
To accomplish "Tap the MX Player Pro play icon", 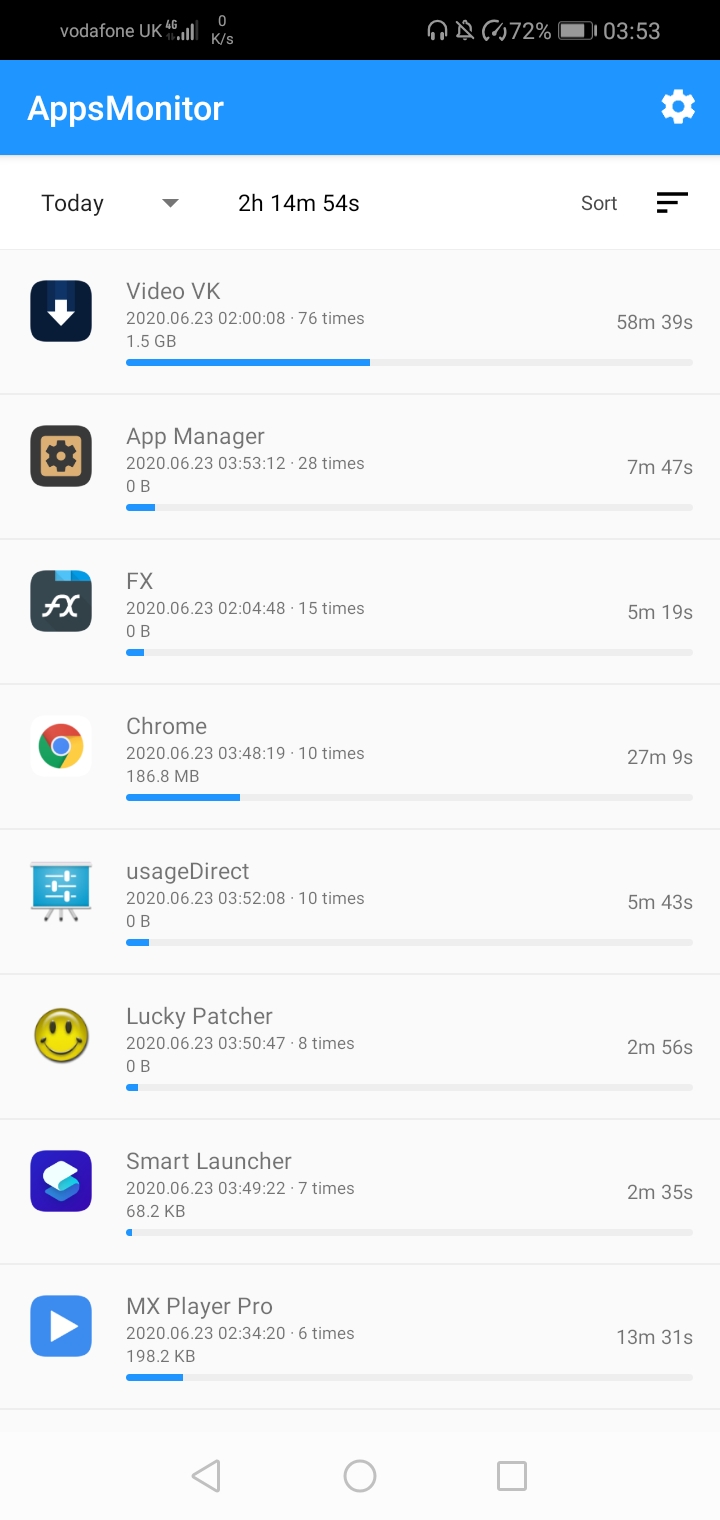I will tap(61, 1326).
